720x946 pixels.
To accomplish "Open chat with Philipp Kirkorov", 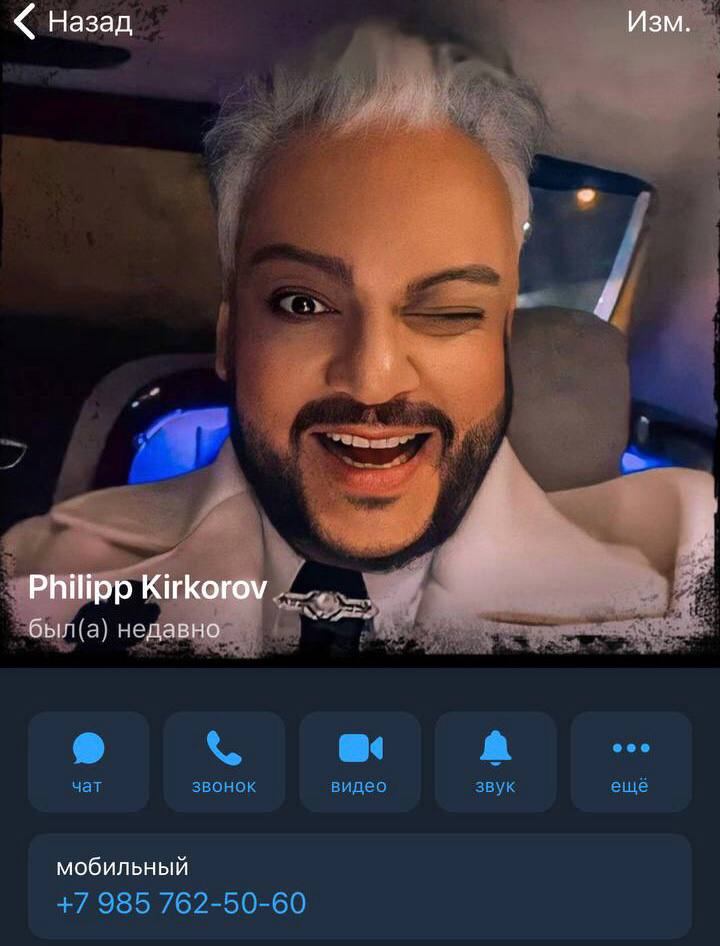I will [88, 762].
